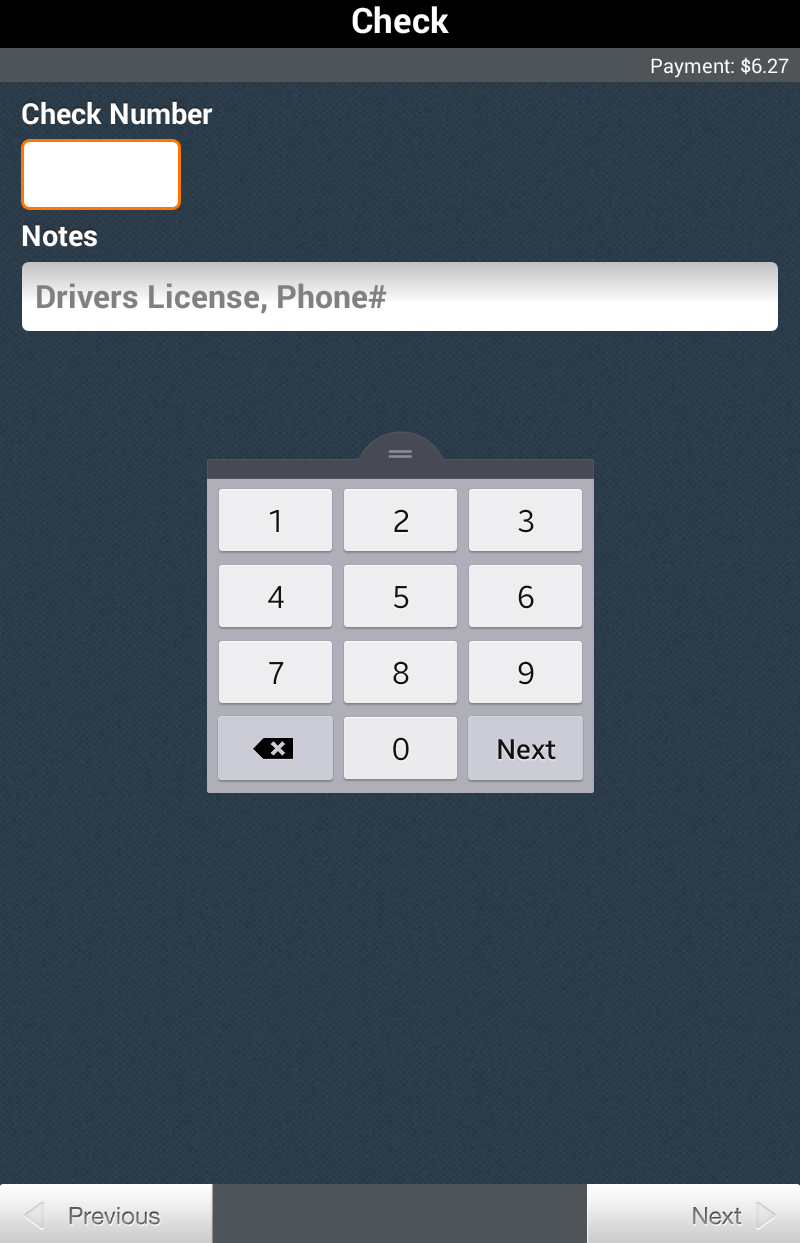The width and height of the screenshot is (800, 1243).
Task: Enter a 0 with the keypad
Action: point(400,748)
